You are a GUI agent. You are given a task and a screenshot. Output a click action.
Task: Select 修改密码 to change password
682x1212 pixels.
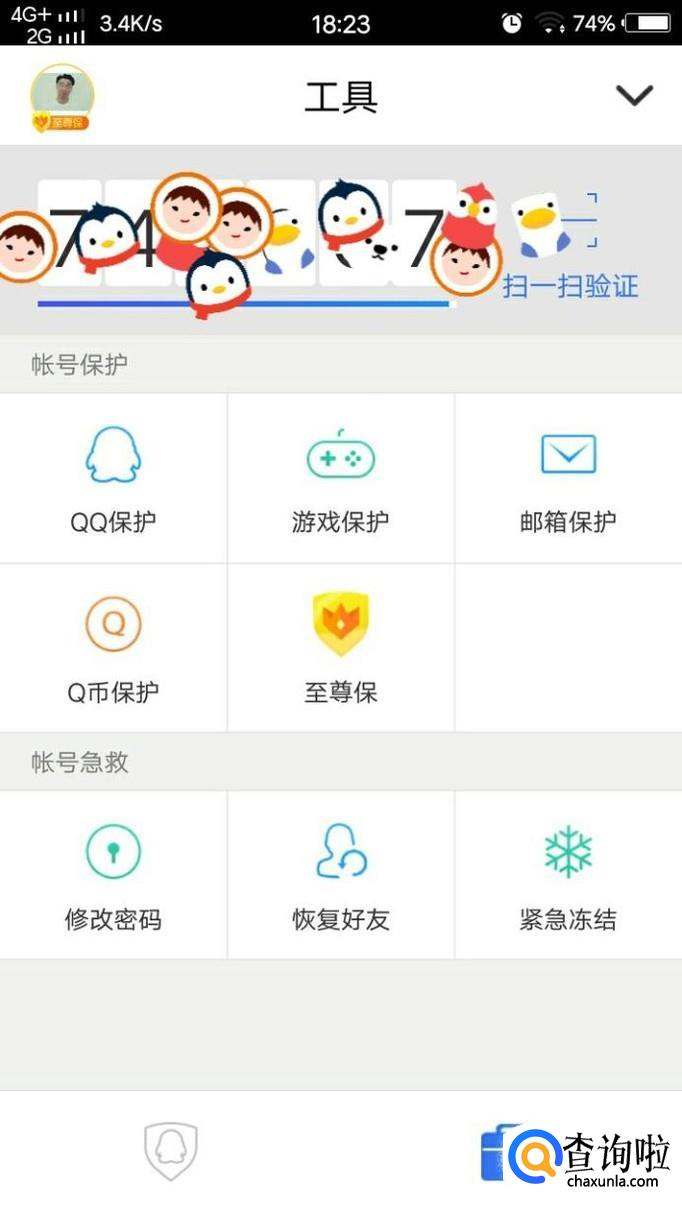[x=113, y=875]
